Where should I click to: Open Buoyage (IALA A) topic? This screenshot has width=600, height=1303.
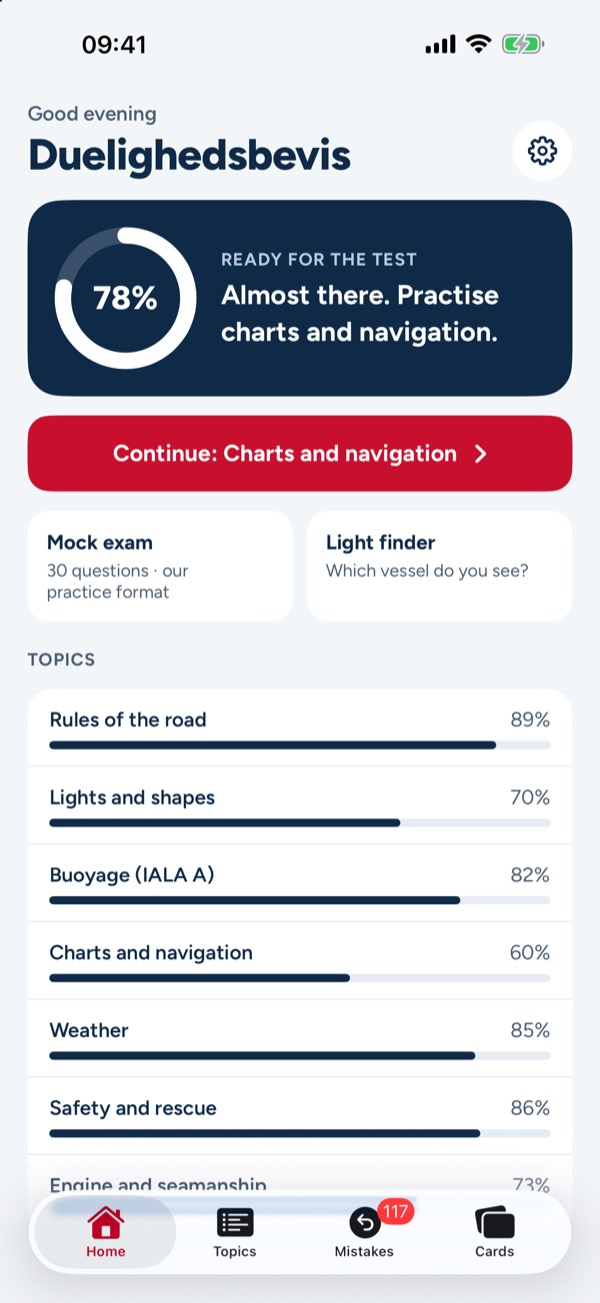300,884
